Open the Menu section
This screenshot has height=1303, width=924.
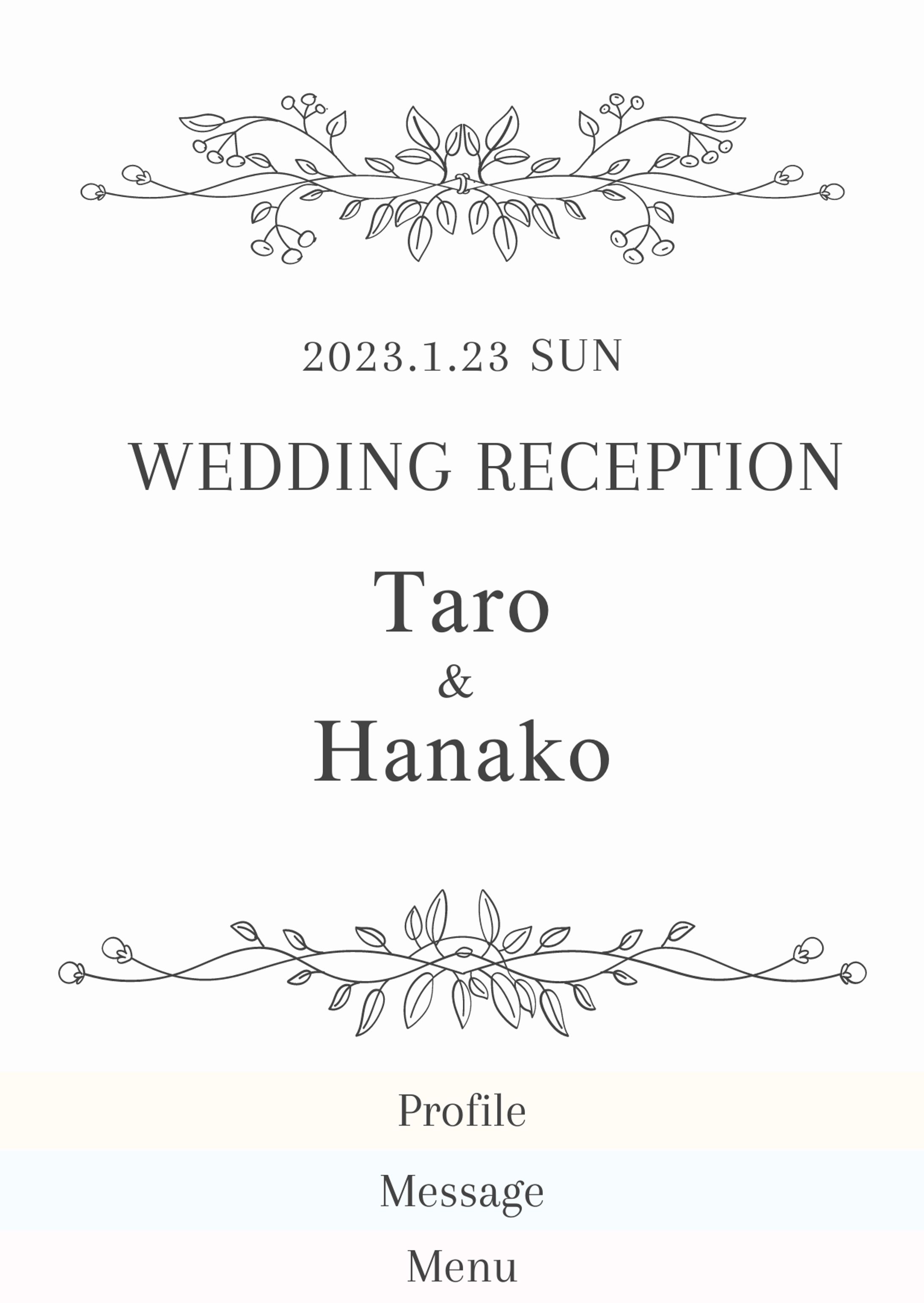pos(462,1268)
